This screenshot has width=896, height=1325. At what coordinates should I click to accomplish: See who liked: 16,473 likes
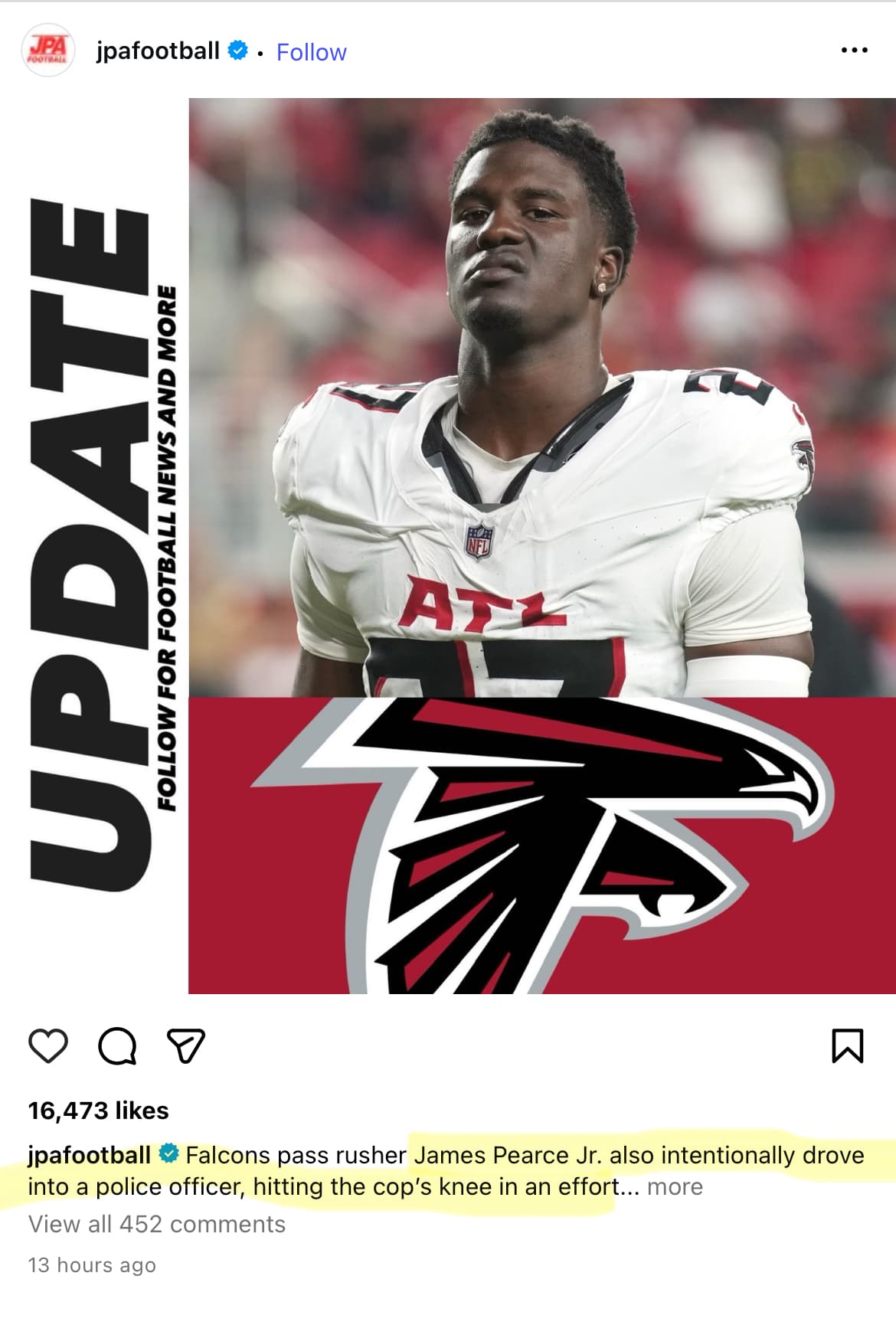(99, 1111)
